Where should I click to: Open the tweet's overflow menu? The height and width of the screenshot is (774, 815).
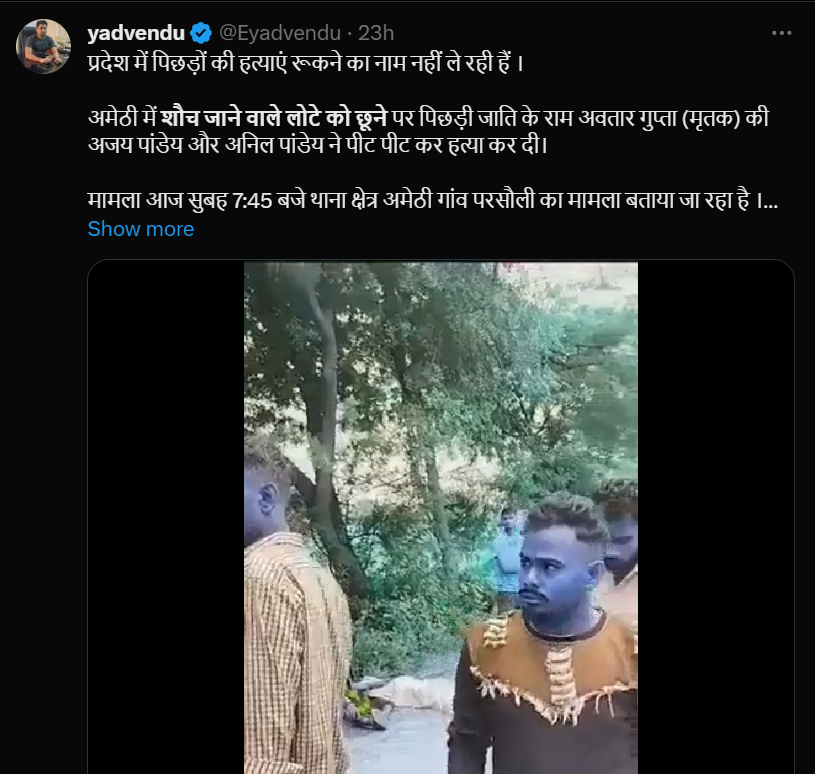coord(781,33)
